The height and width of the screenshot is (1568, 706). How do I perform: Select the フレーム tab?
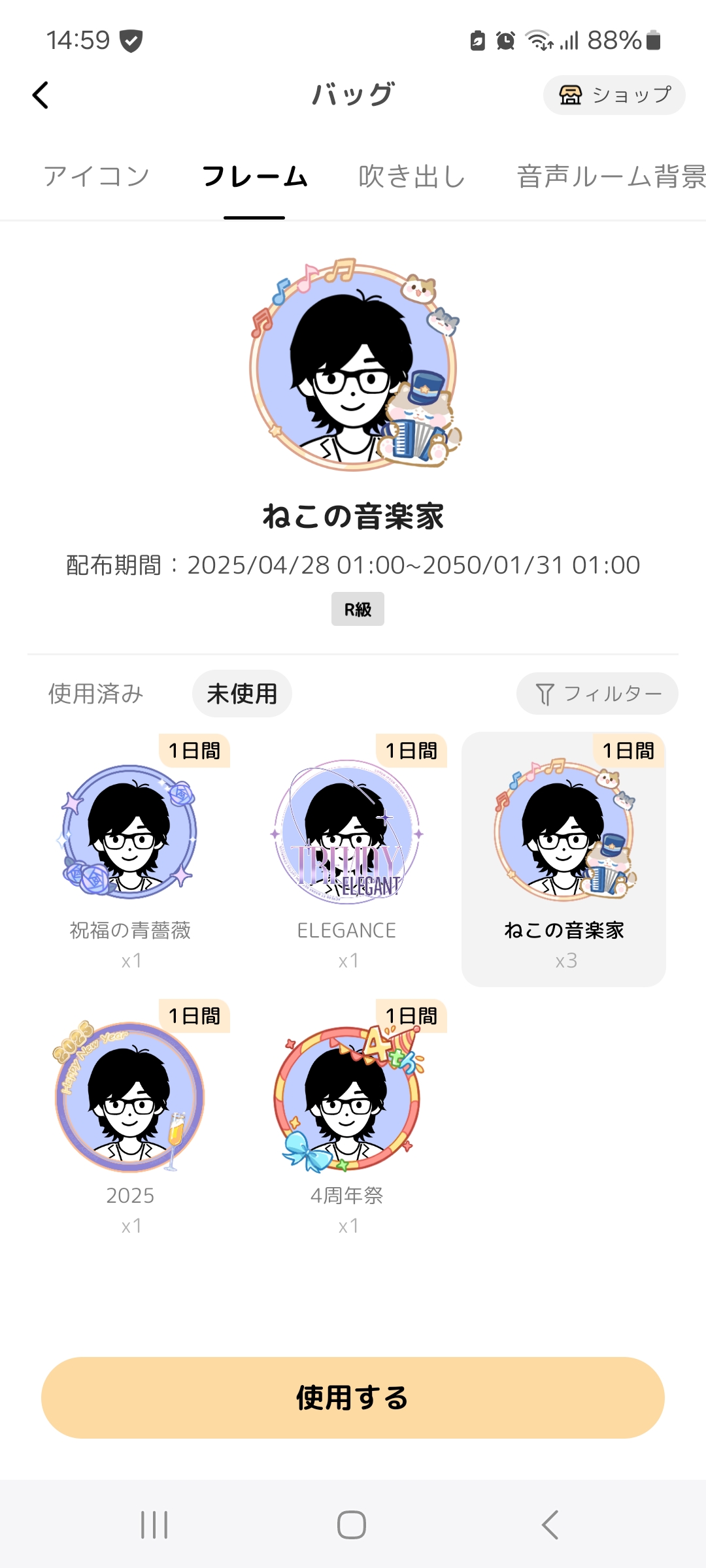pos(254,176)
